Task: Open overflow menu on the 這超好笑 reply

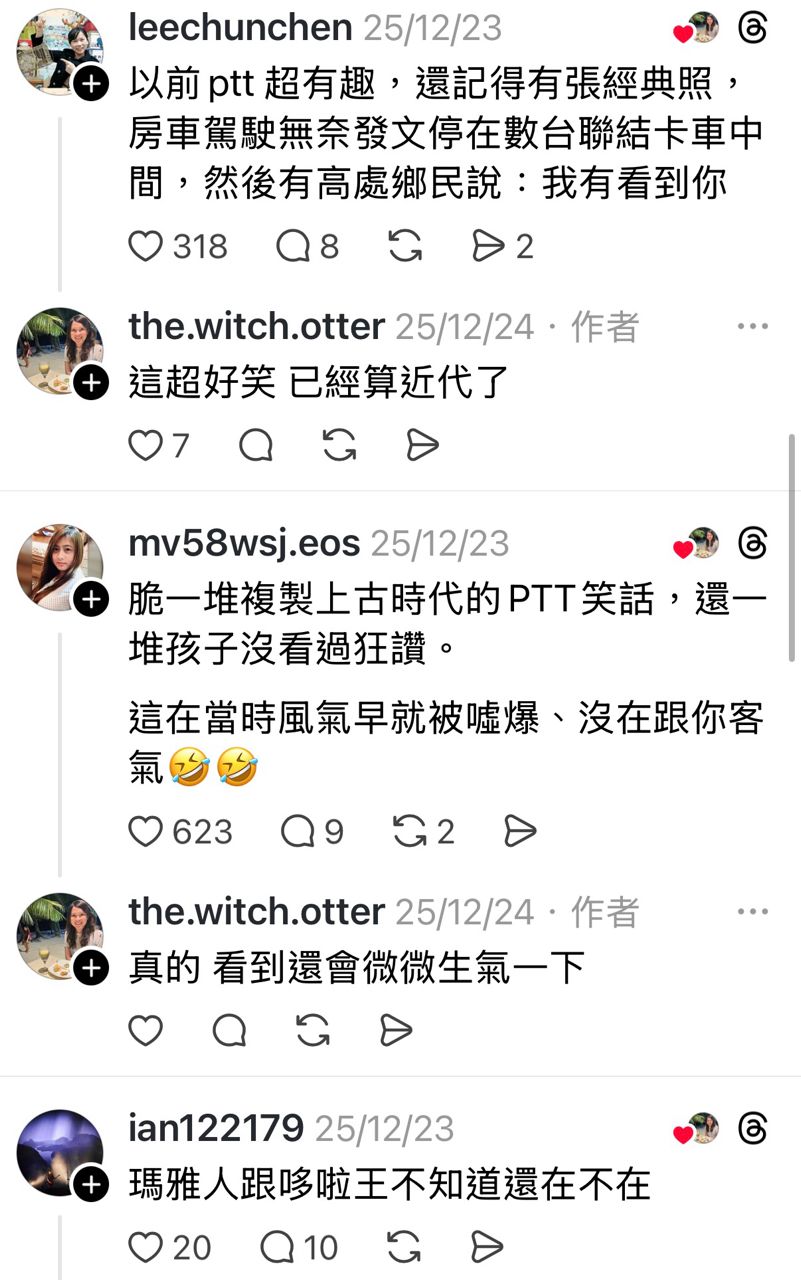Action: click(x=752, y=326)
